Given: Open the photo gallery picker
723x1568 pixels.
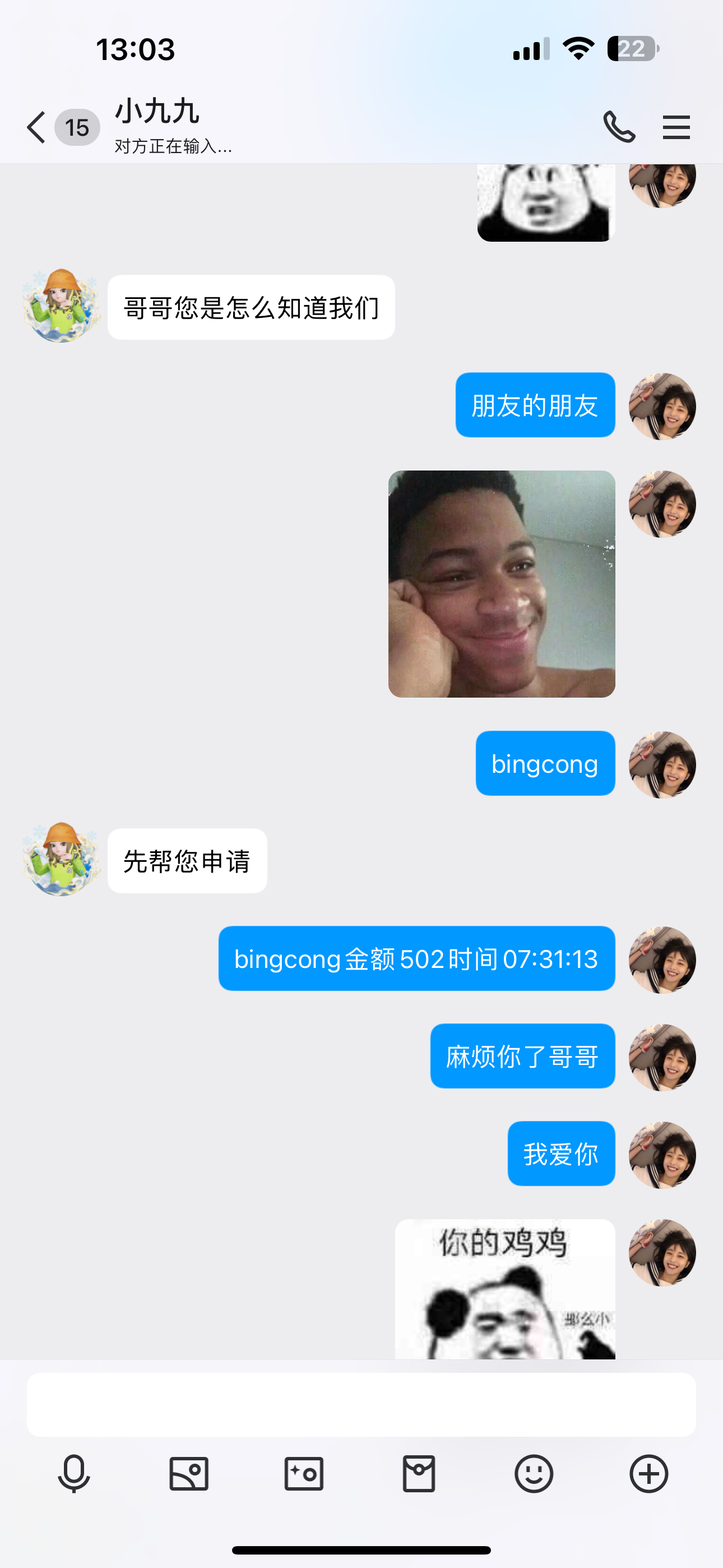Looking at the screenshot, I should pos(189,1474).
